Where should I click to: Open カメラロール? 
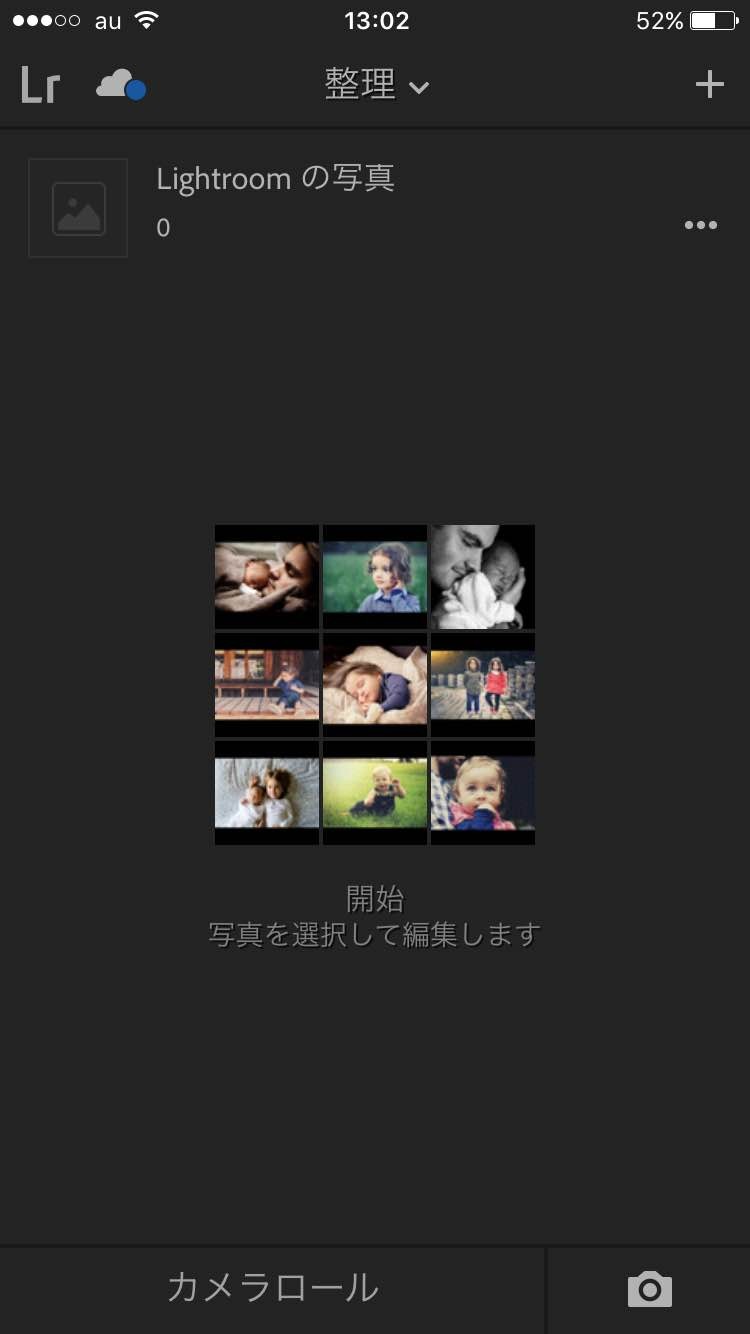[272, 1289]
